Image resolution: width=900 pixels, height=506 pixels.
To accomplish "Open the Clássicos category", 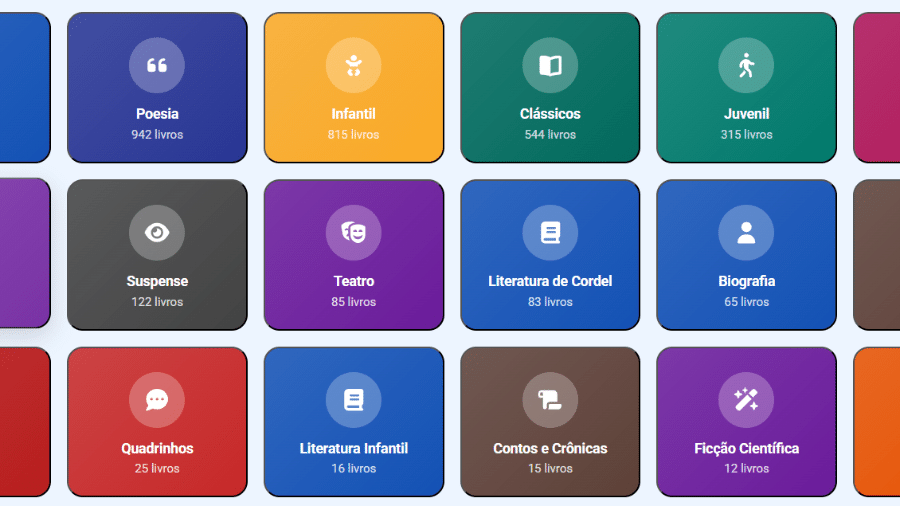I will coord(550,88).
